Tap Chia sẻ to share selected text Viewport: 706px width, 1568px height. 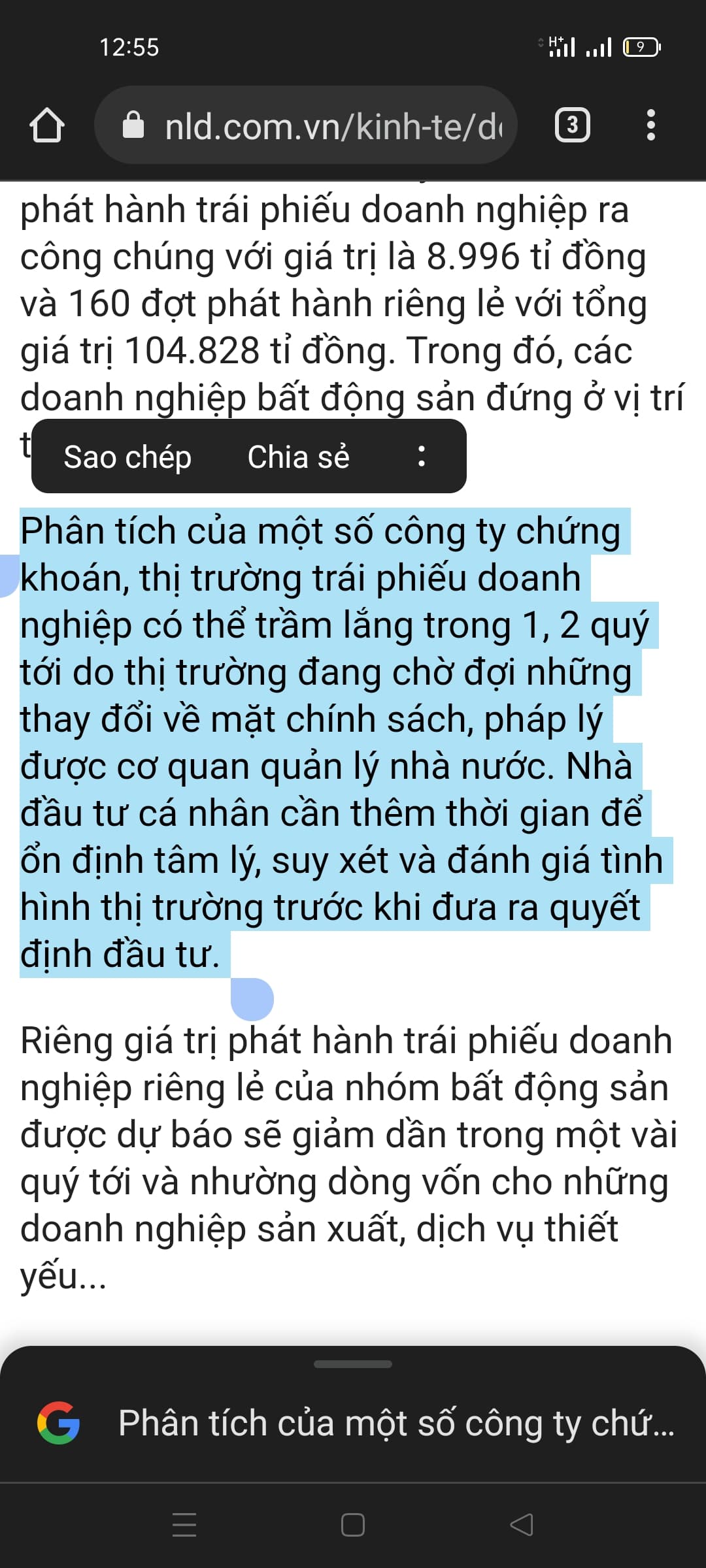(298, 457)
